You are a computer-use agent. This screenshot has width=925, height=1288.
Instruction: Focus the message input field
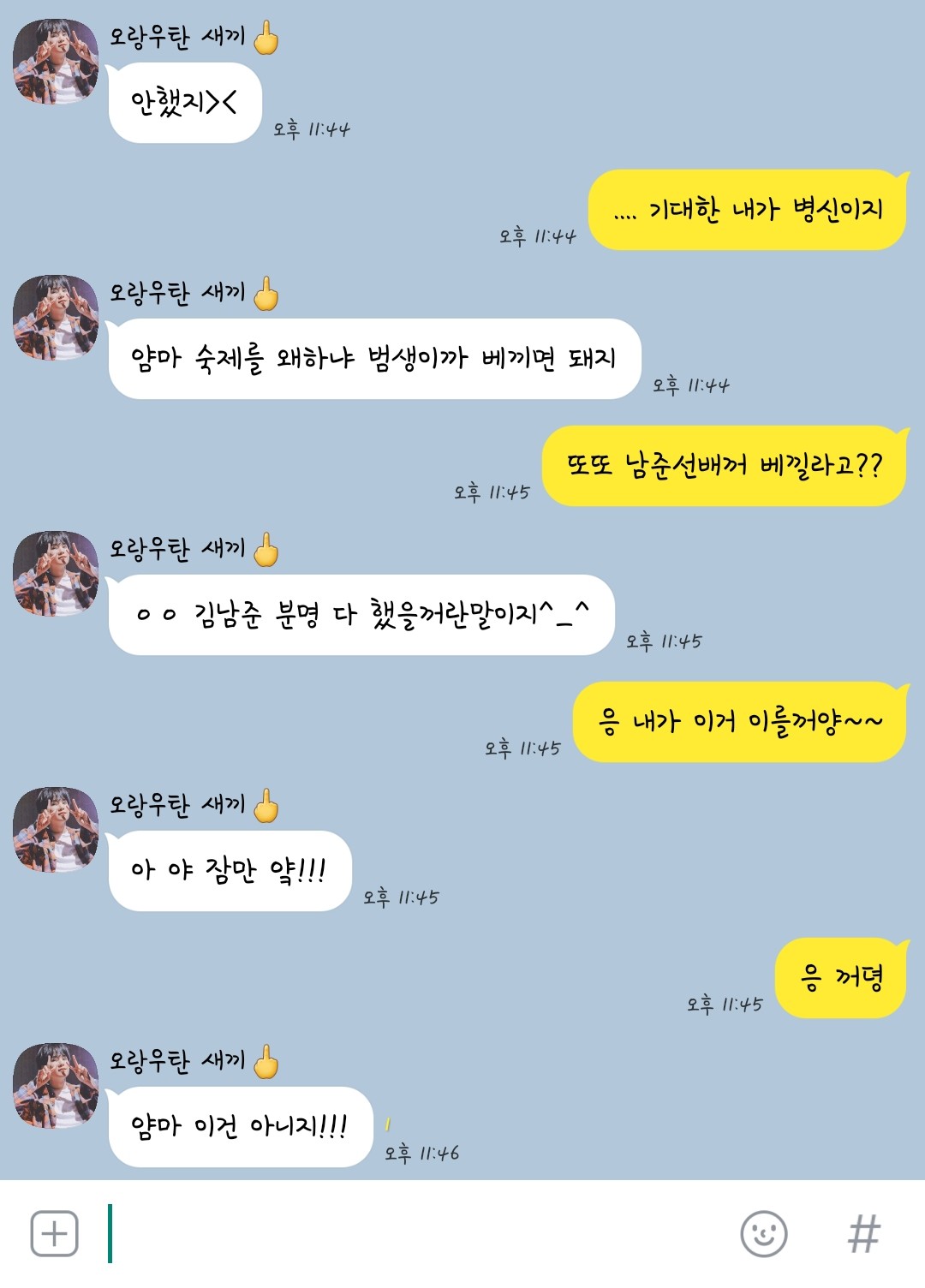click(411, 1234)
